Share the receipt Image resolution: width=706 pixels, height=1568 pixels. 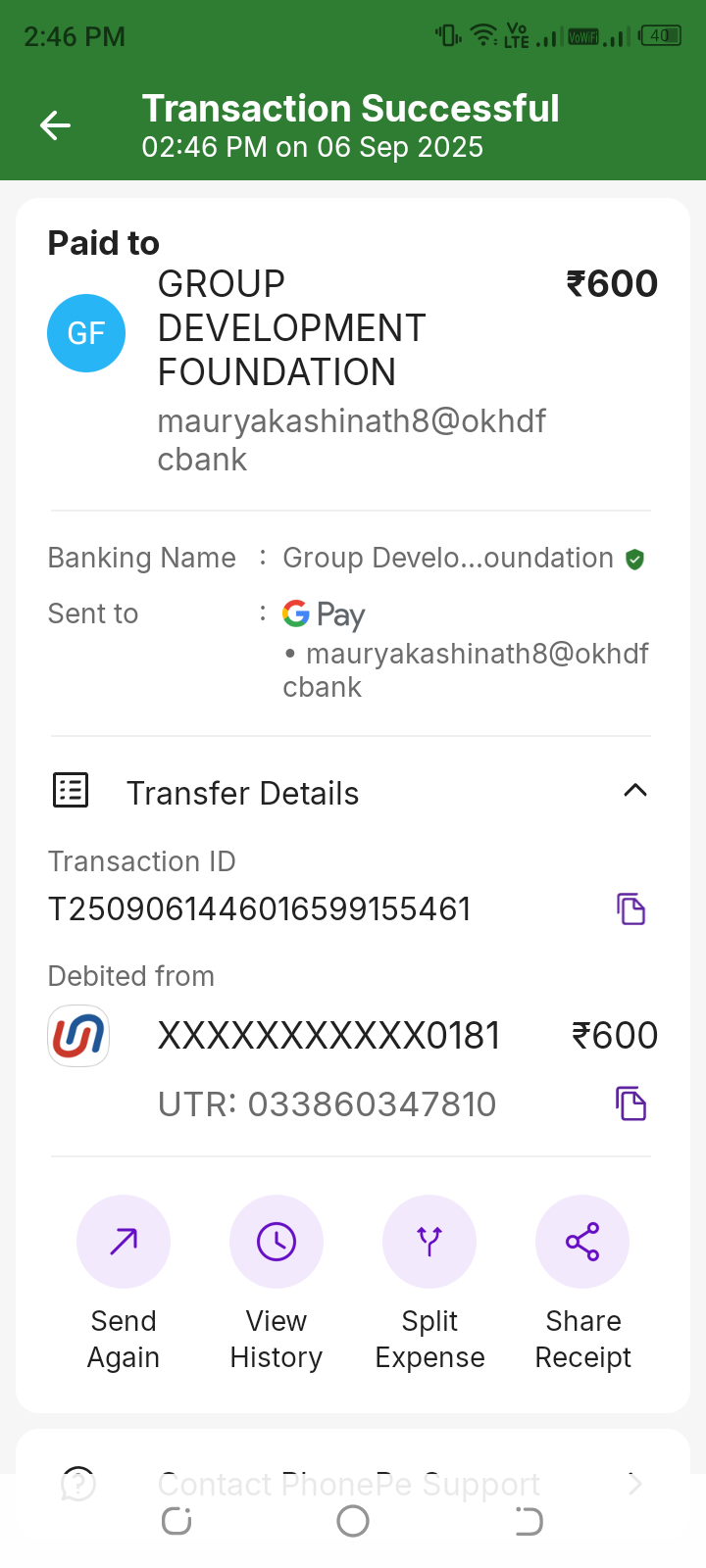(x=582, y=1242)
